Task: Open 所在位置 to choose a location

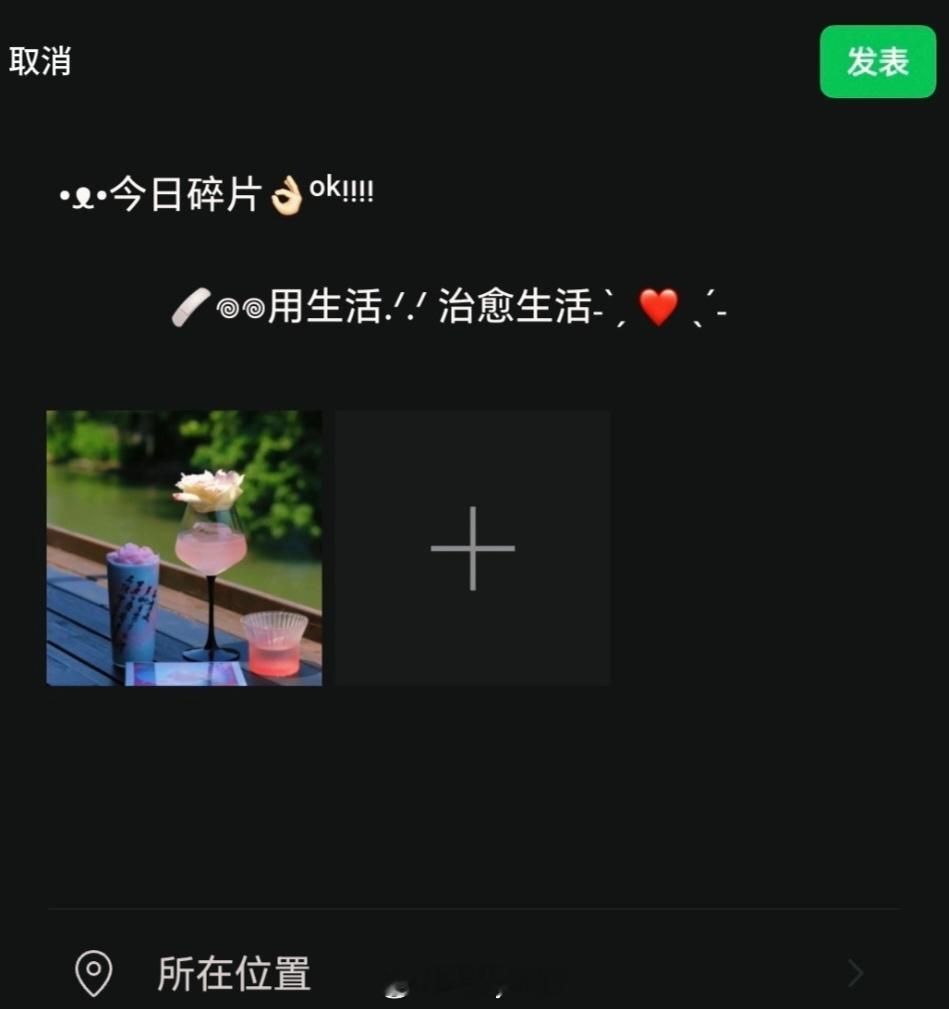Action: coord(235,971)
